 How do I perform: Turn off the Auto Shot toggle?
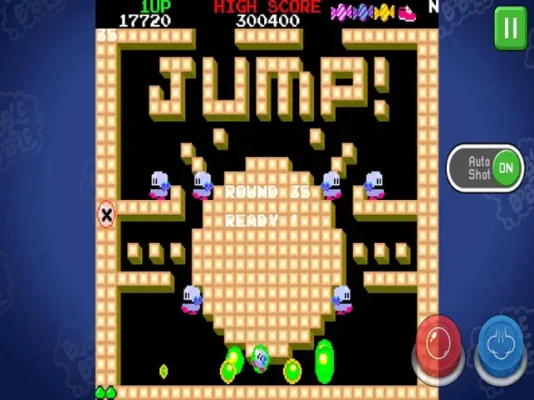486,168
